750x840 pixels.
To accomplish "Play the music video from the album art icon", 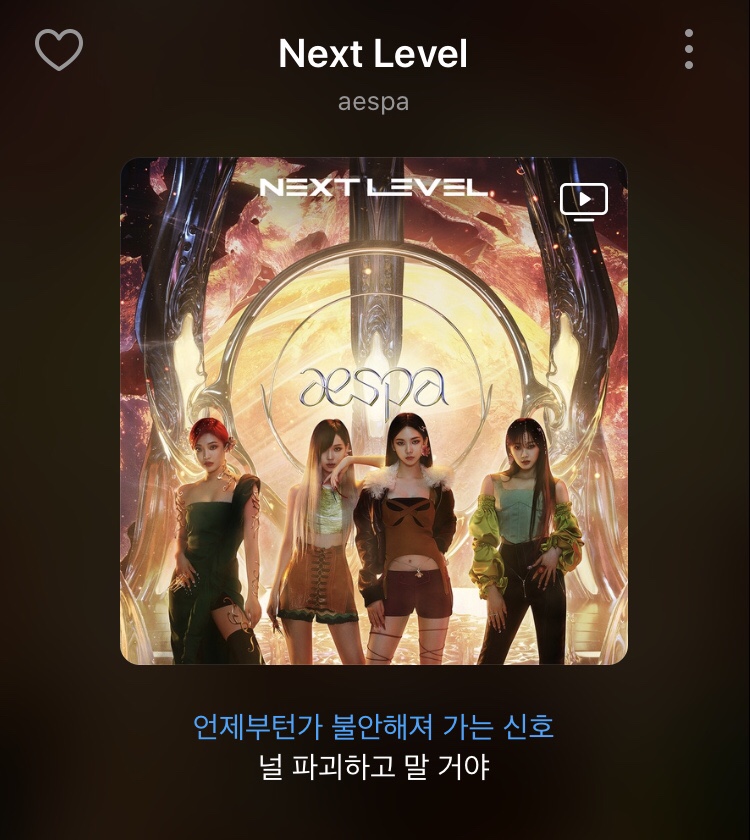I will click(584, 200).
